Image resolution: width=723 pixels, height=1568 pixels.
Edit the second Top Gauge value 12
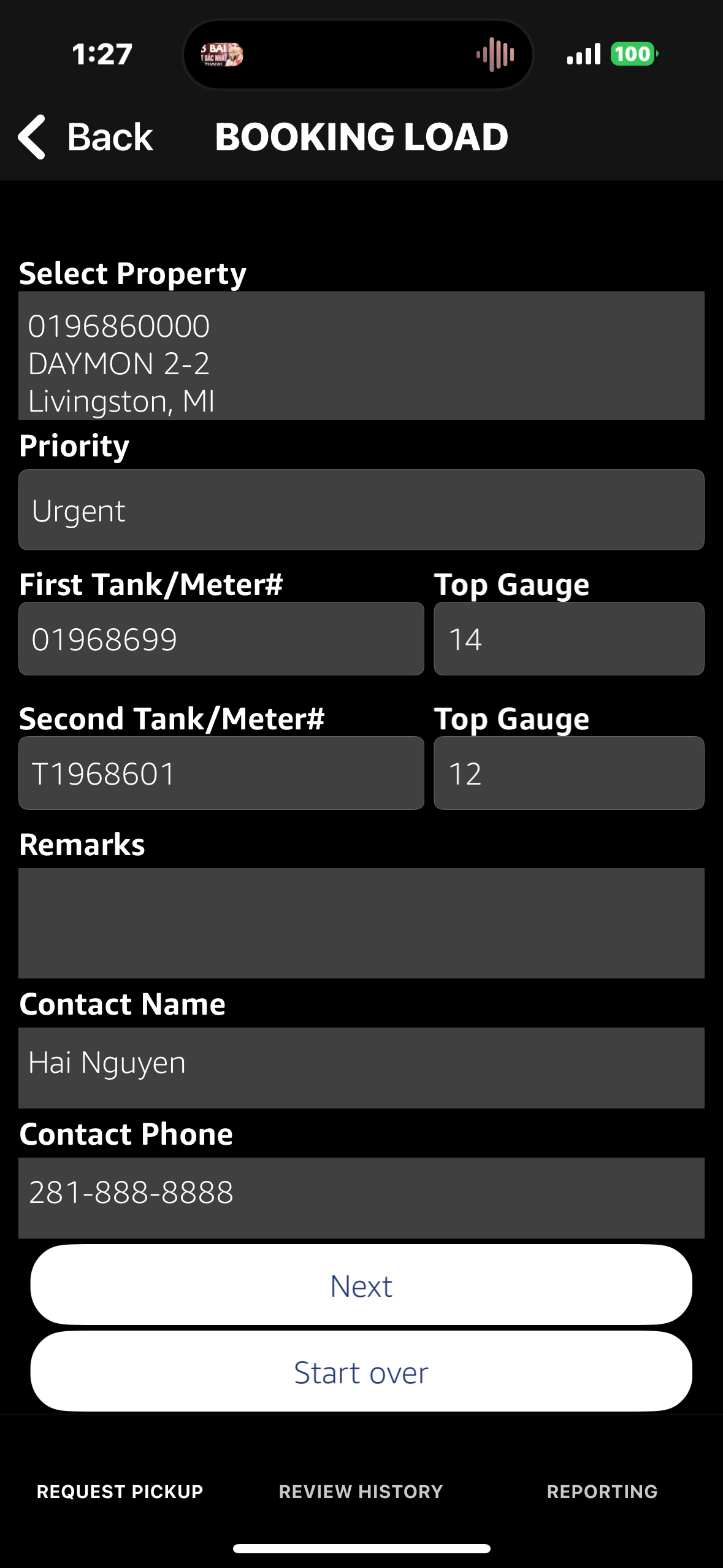pos(569,773)
